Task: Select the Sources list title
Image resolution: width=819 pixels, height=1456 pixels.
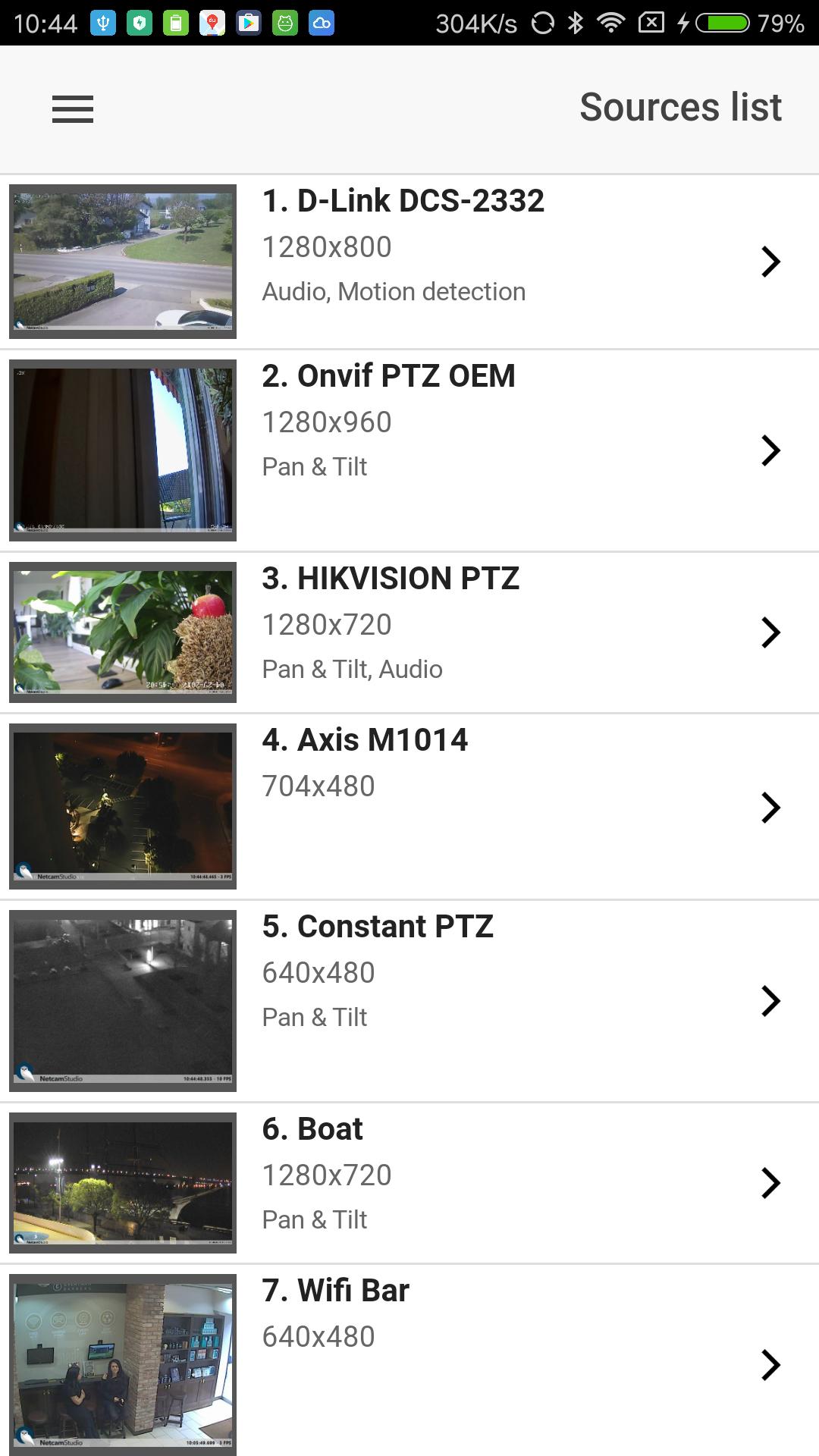Action: pyautogui.click(x=679, y=106)
